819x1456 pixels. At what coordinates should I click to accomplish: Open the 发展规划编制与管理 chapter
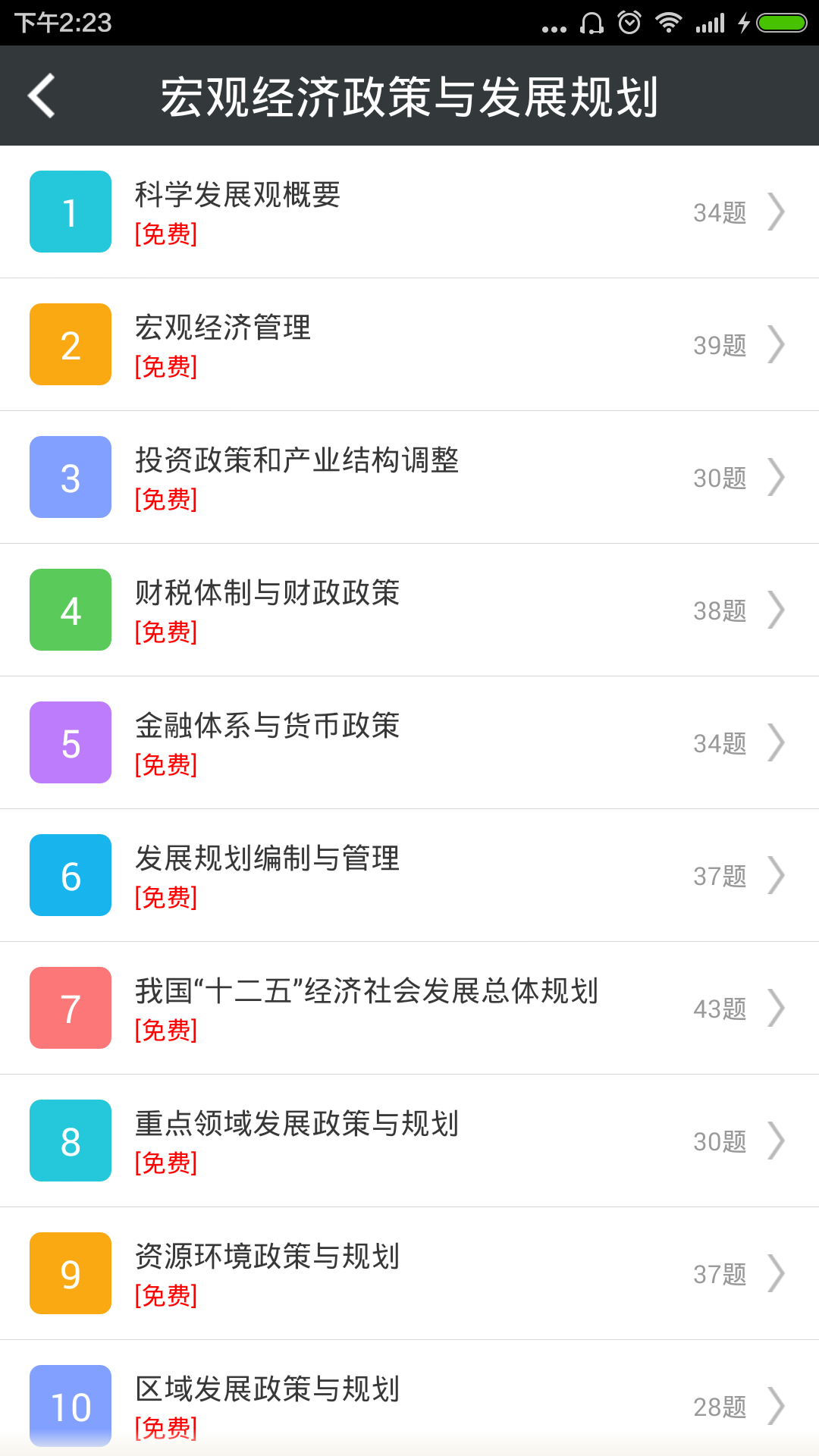(x=409, y=875)
